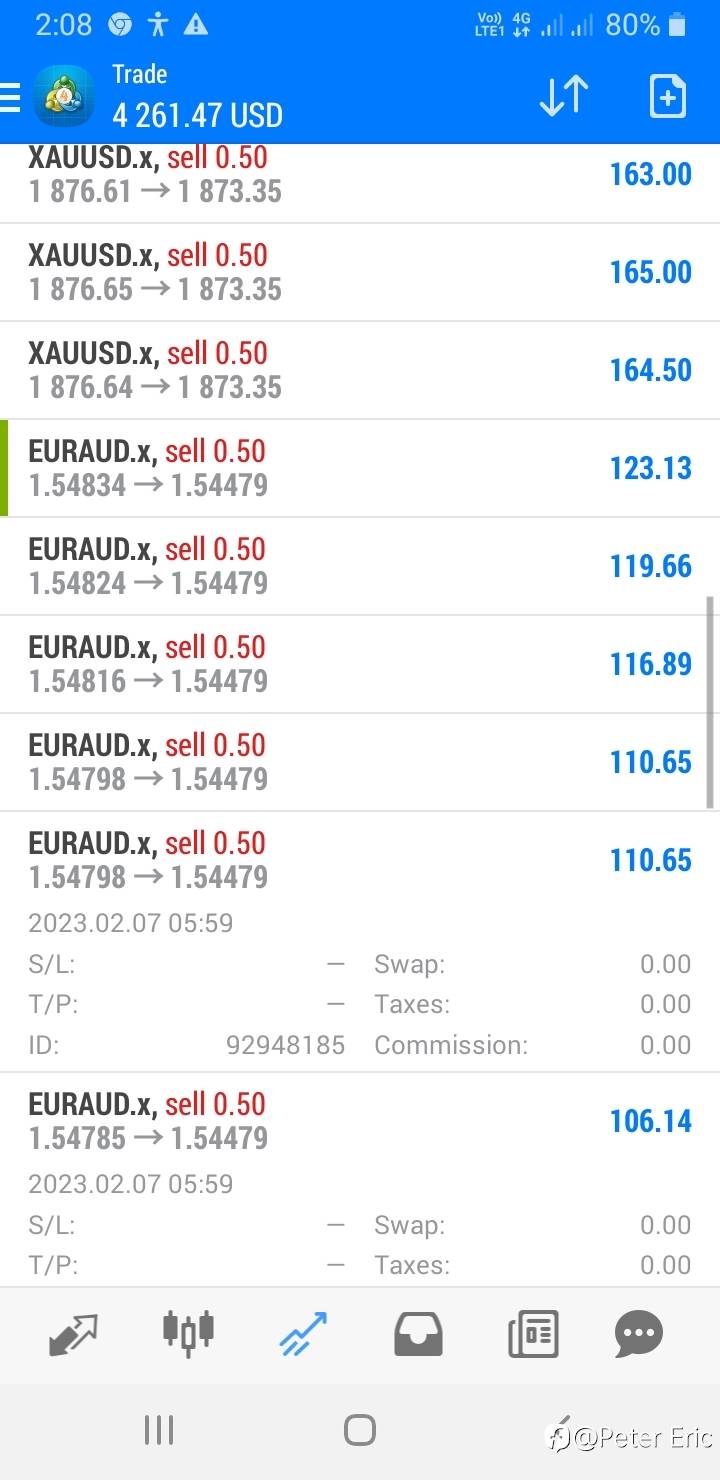Image resolution: width=720 pixels, height=1480 pixels.
Task: Open the side menu drawer
Action: [x=12, y=98]
